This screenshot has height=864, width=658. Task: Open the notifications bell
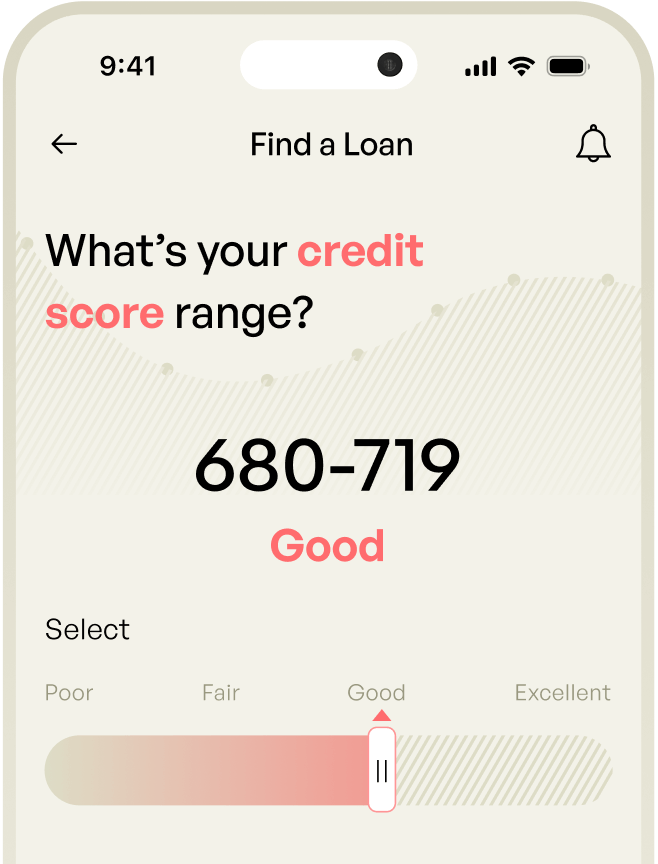(x=593, y=144)
